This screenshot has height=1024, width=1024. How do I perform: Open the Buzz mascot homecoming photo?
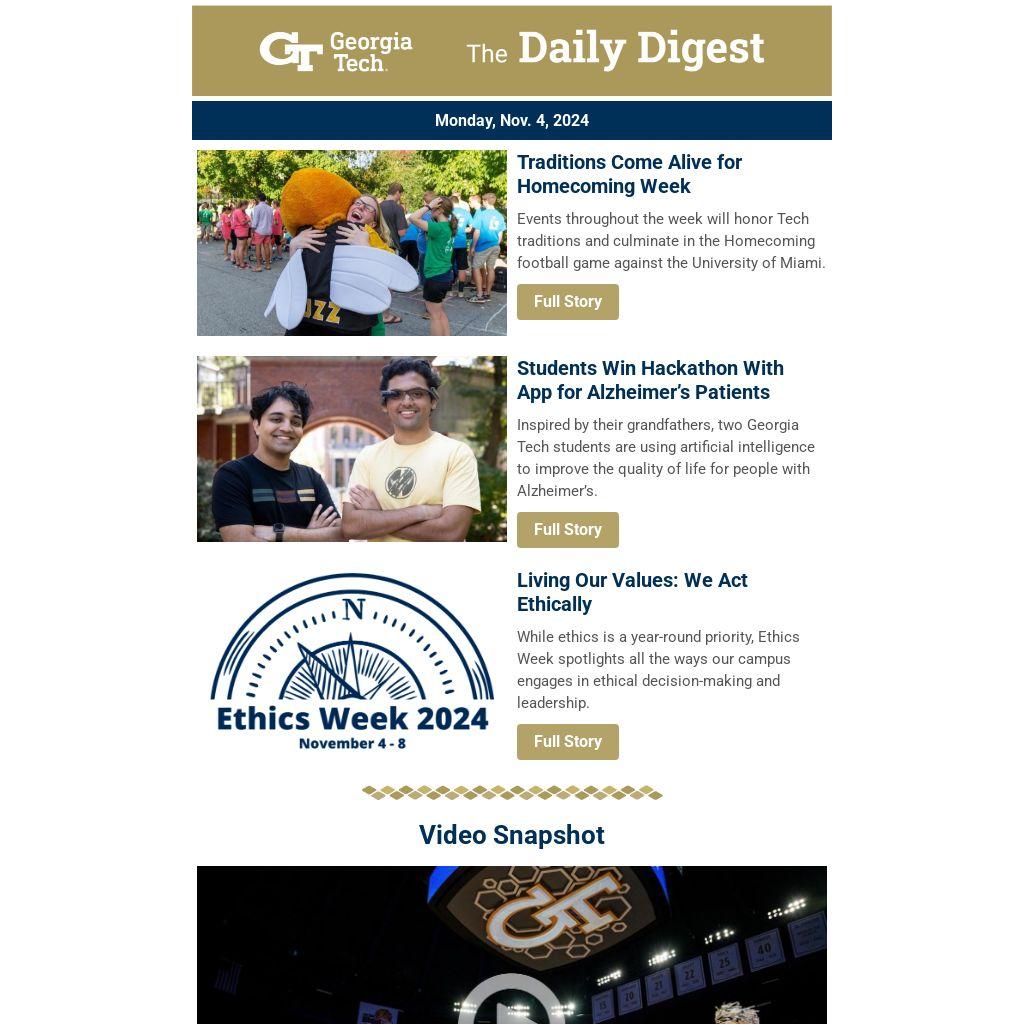[x=352, y=243]
